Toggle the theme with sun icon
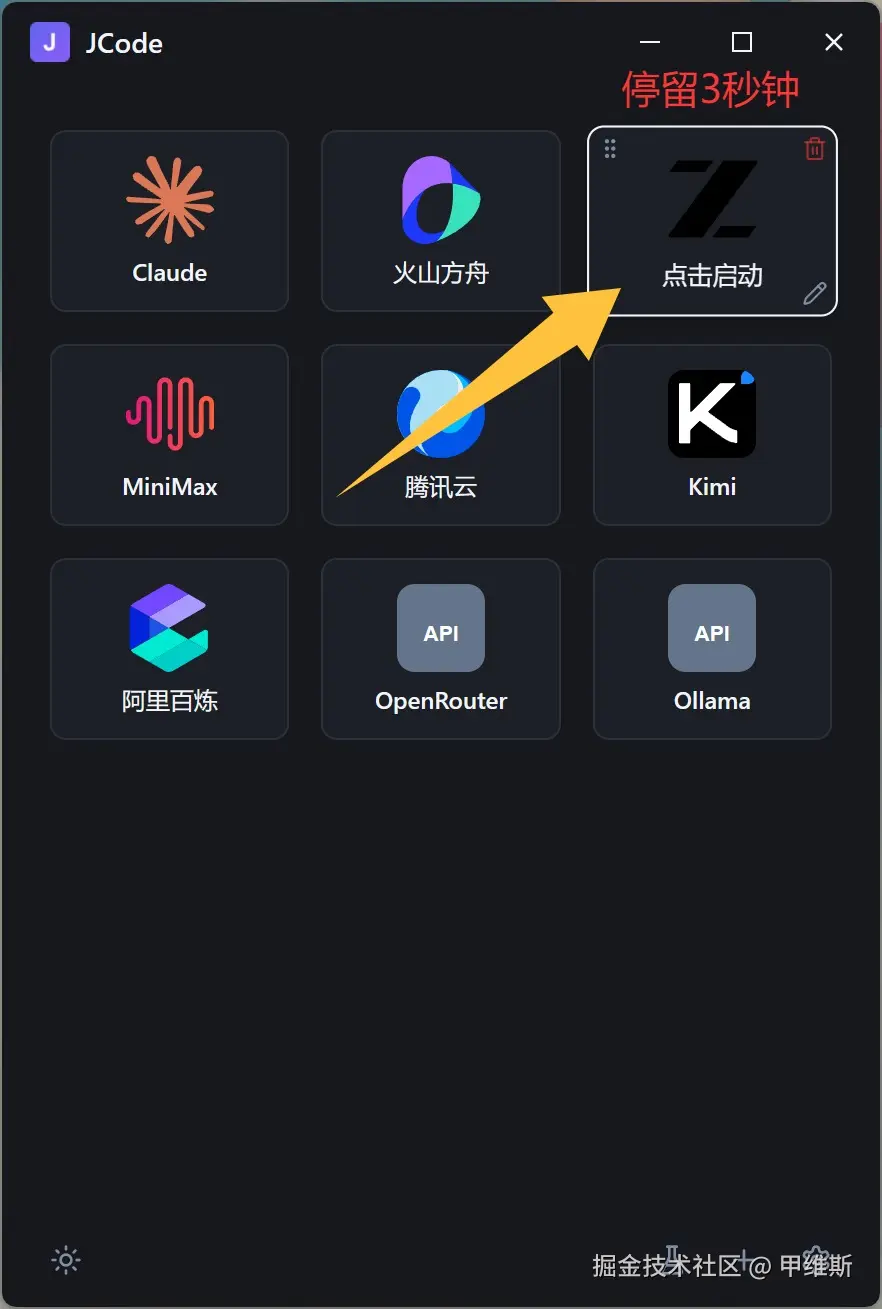This screenshot has height=1309, width=882. 66,1260
